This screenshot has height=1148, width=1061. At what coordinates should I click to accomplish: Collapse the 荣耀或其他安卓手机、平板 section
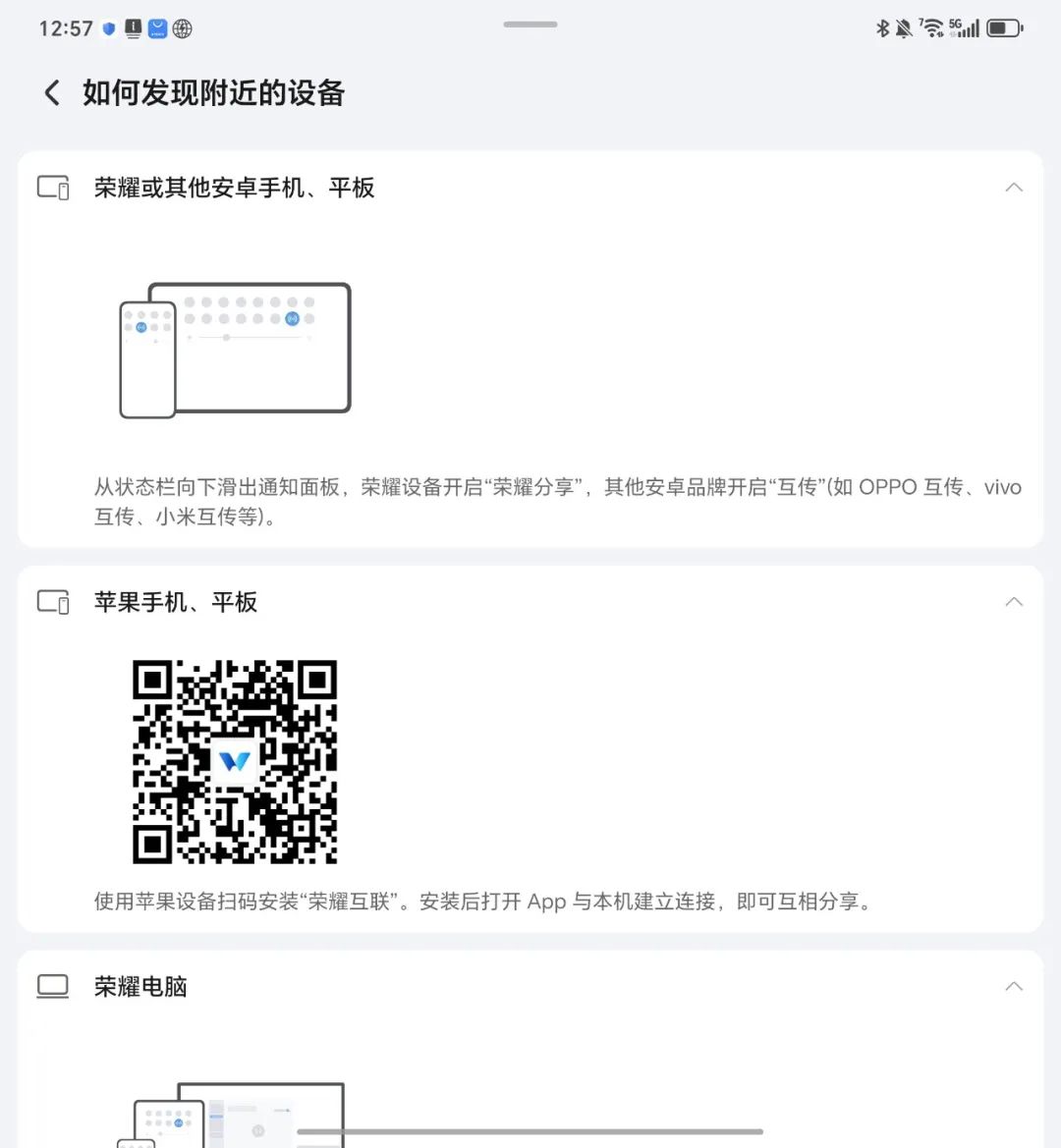point(1014,188)
